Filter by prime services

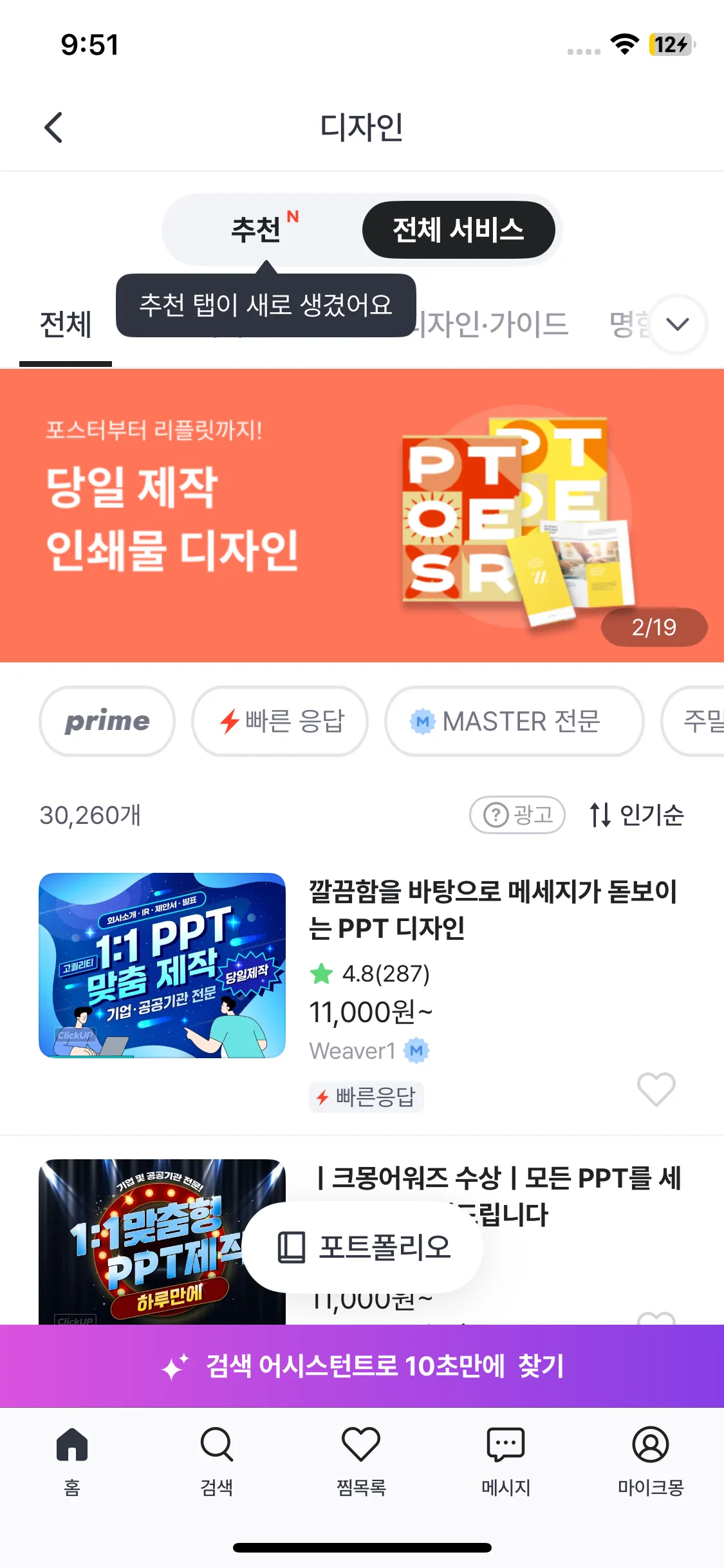(x=107, y=721)
